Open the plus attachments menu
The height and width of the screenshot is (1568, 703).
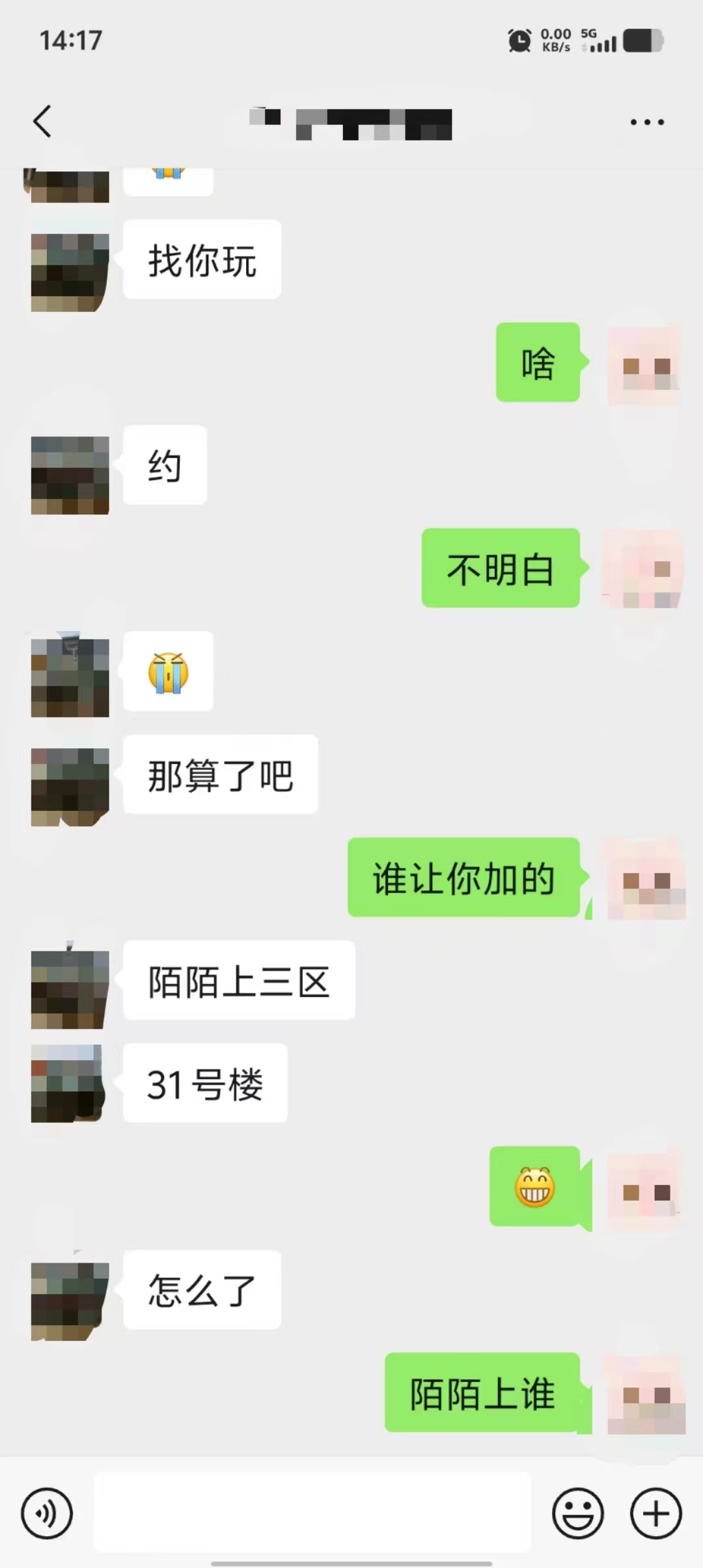point(655,1513)
